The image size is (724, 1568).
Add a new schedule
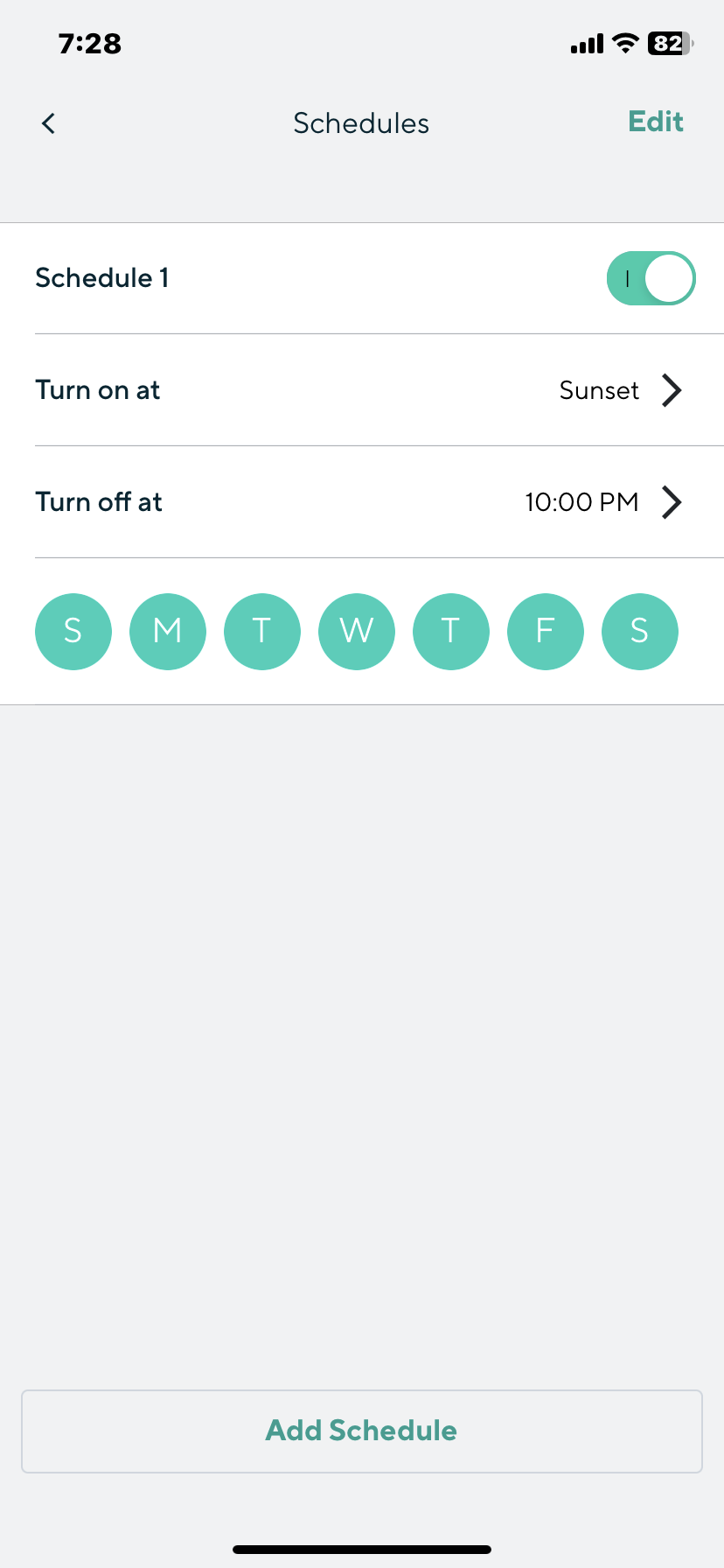pyautogui.click(x=362, y=1431)
